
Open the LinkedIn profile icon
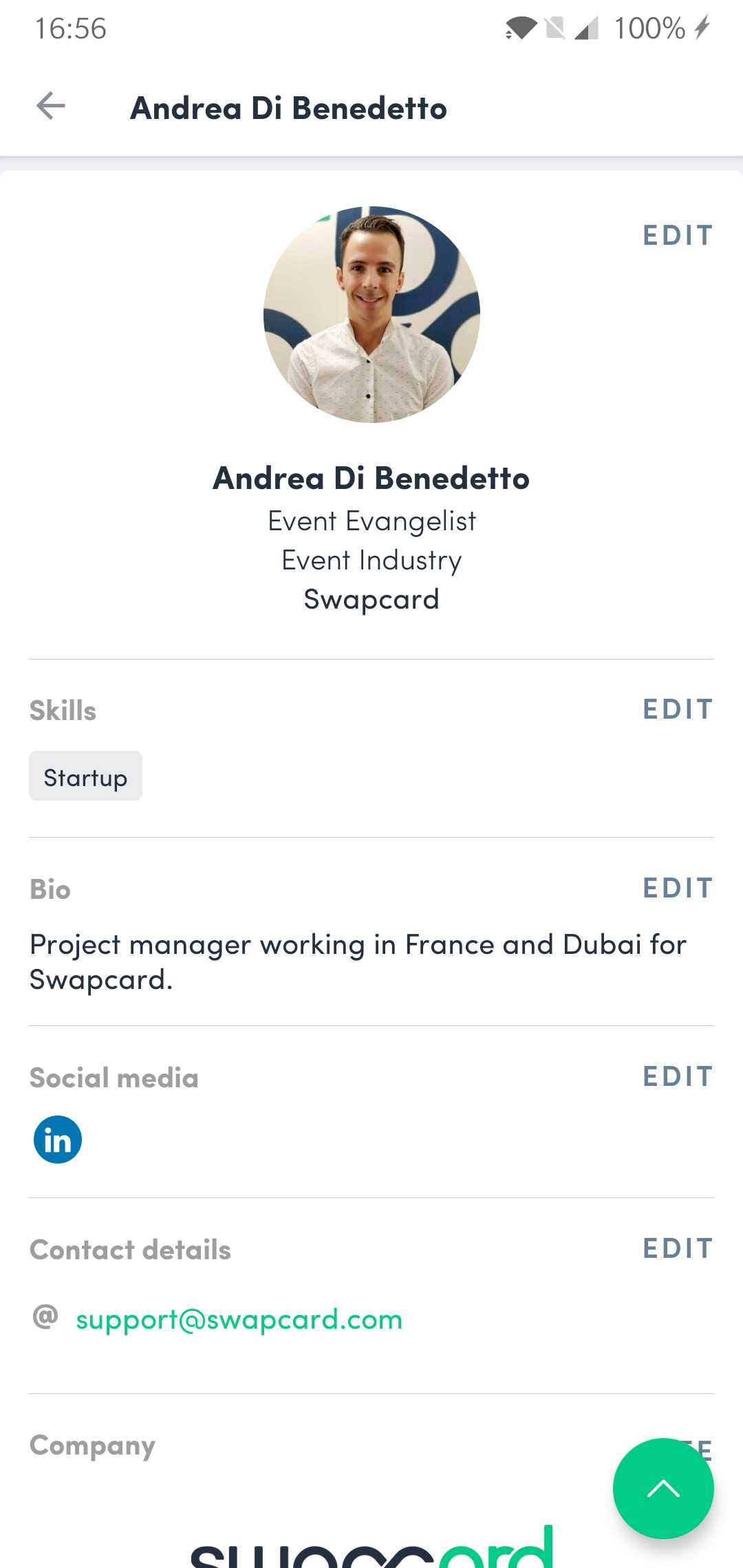(58, 1140)
